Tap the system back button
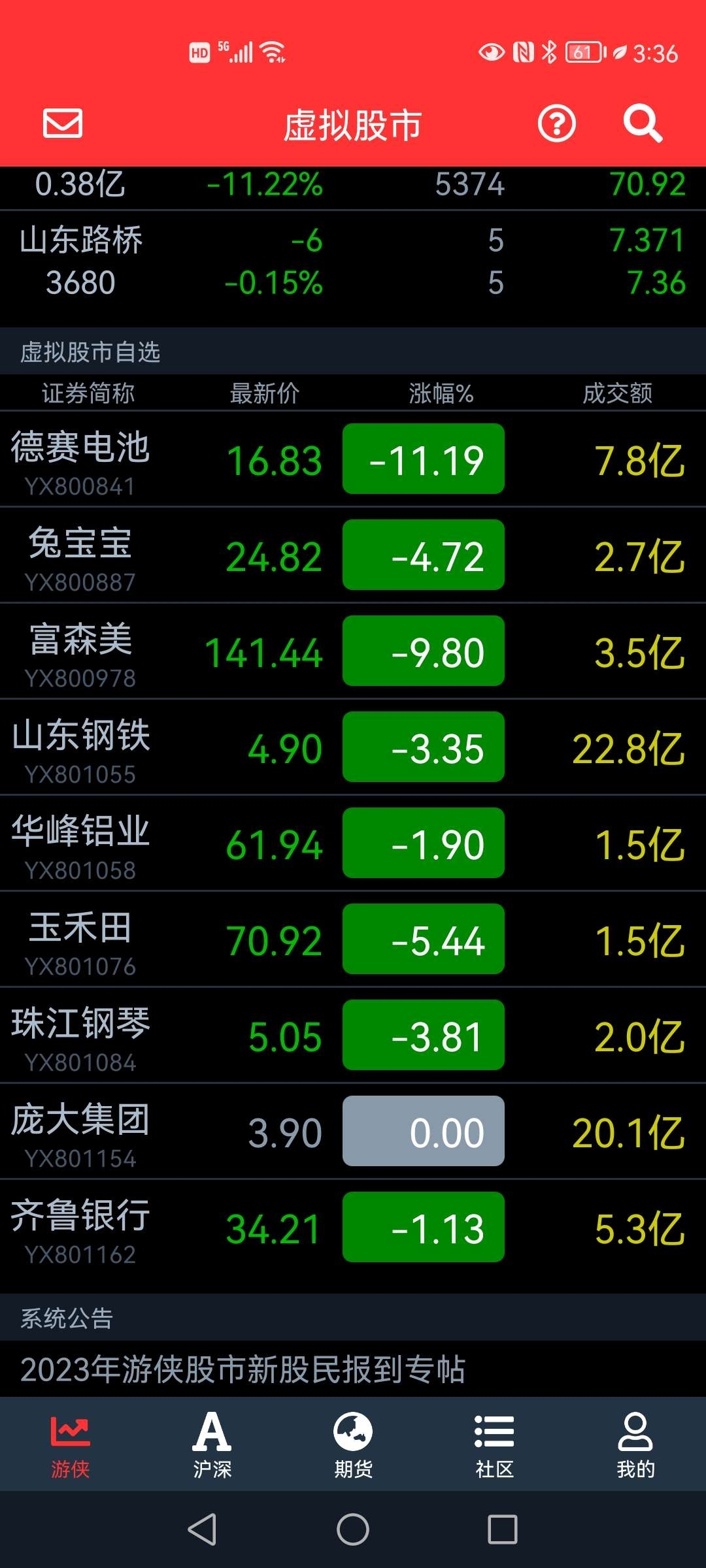This screenshot has height=1568, width=706. point(202,1529)
